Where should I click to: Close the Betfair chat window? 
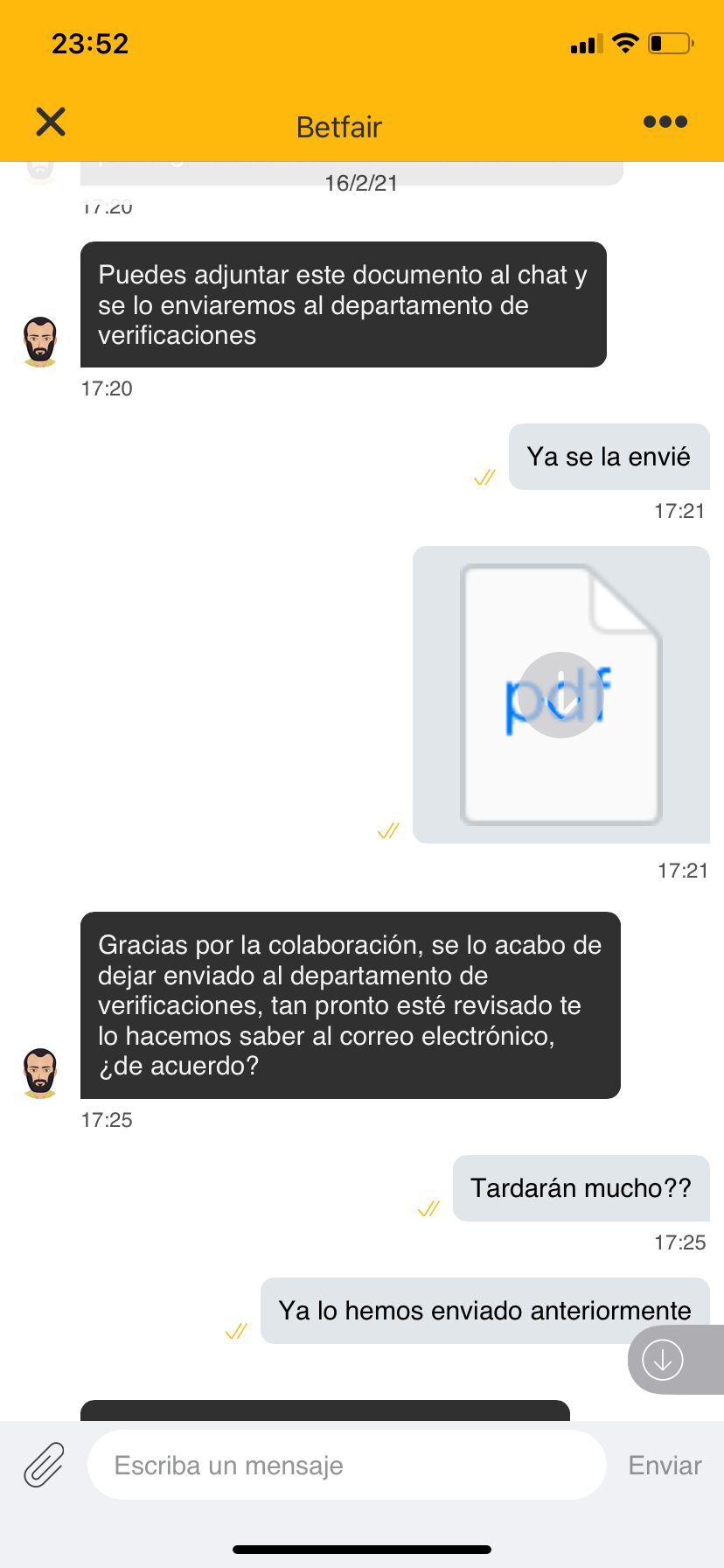coord(51,122)
